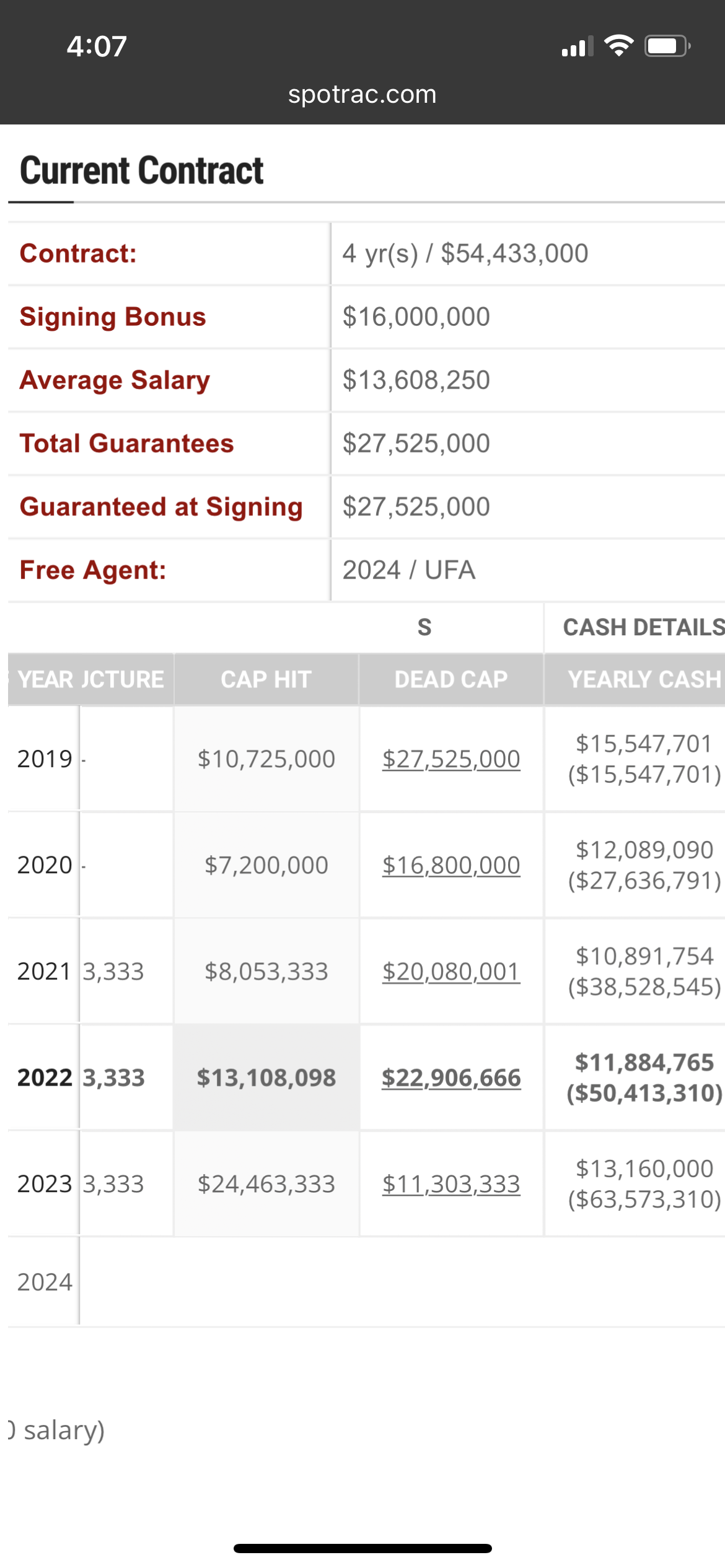Viewport: 725px width, 1568px height.
Task: Open the 2022 dead cap $22,906,666 link
Action: [451, 1078]
